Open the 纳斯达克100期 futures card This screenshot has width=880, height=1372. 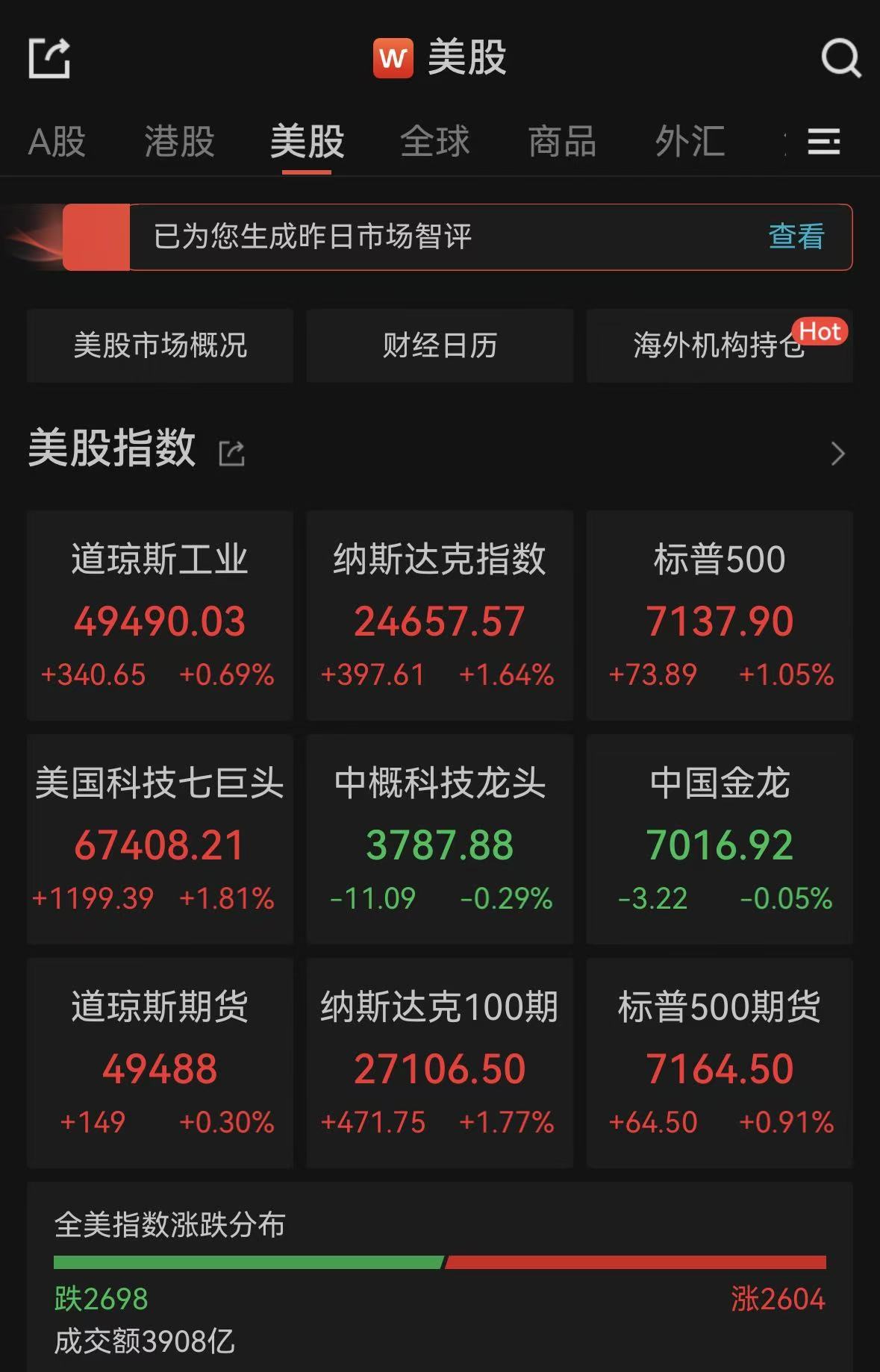coord(440,1063)
